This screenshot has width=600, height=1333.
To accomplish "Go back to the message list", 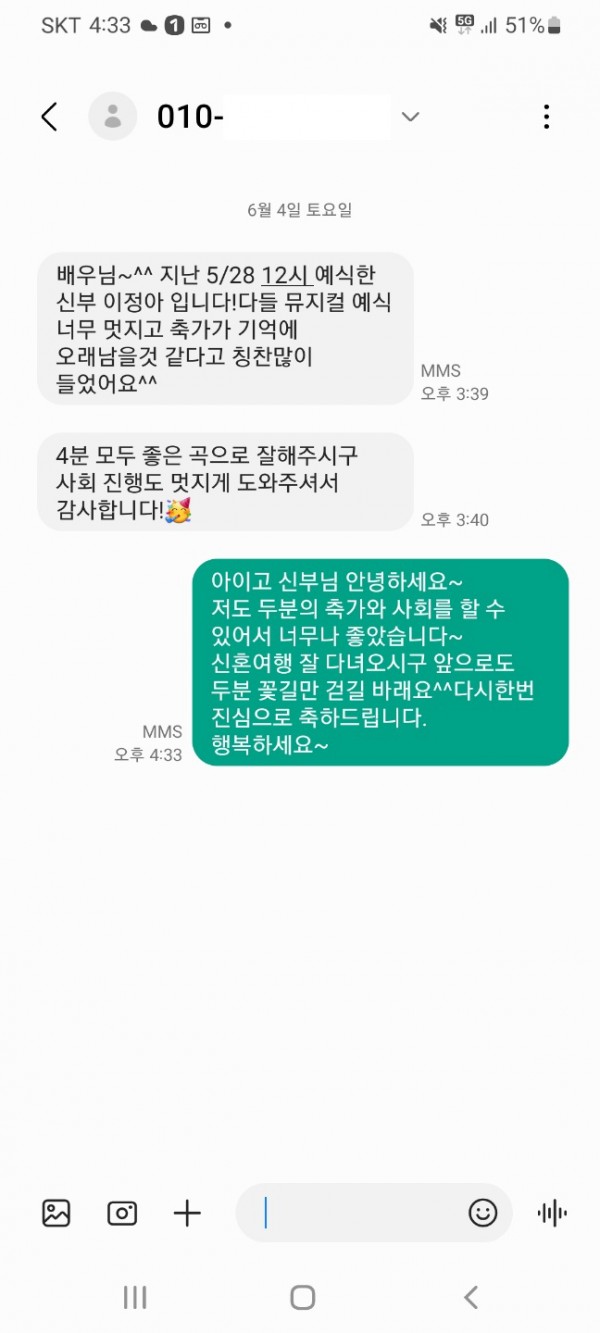I will pyautogui.click(x=49, y=117).
